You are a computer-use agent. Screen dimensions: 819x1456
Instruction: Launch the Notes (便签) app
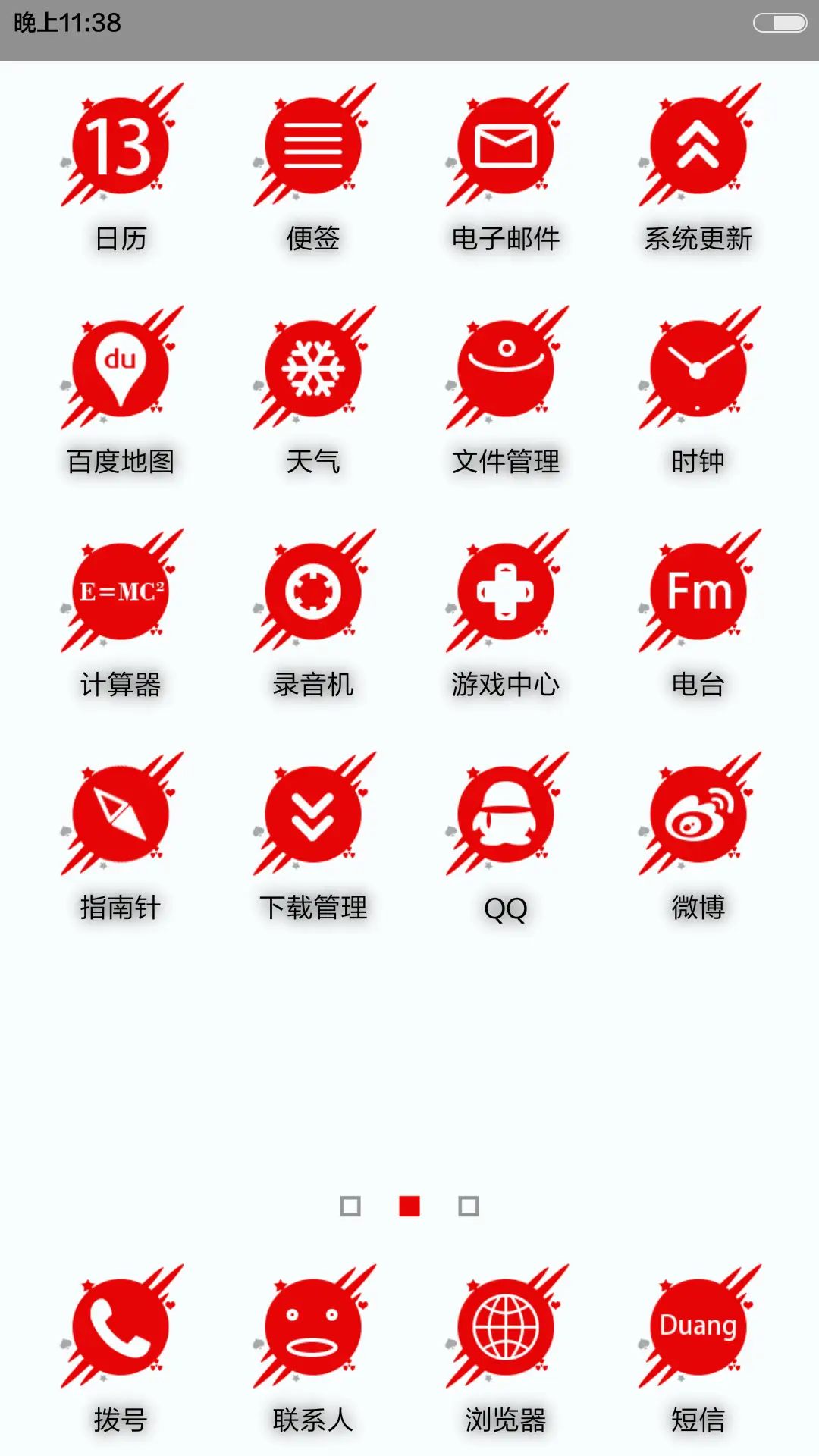pos(314,148)
